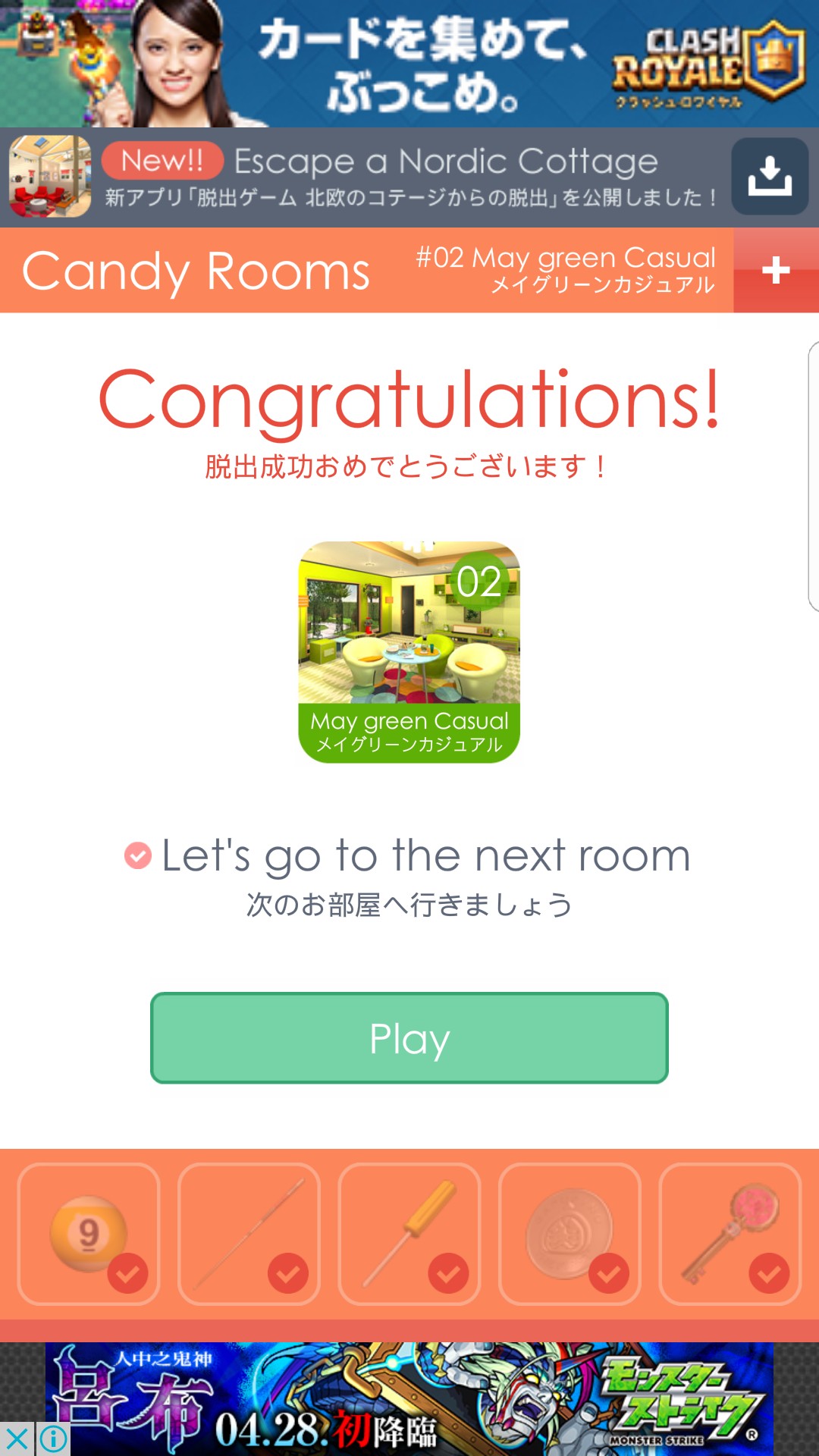This screenshot has width=819, height=1456.
Task: Open the May green Casual room thumbnail
Action: click(x=409, y=651)
